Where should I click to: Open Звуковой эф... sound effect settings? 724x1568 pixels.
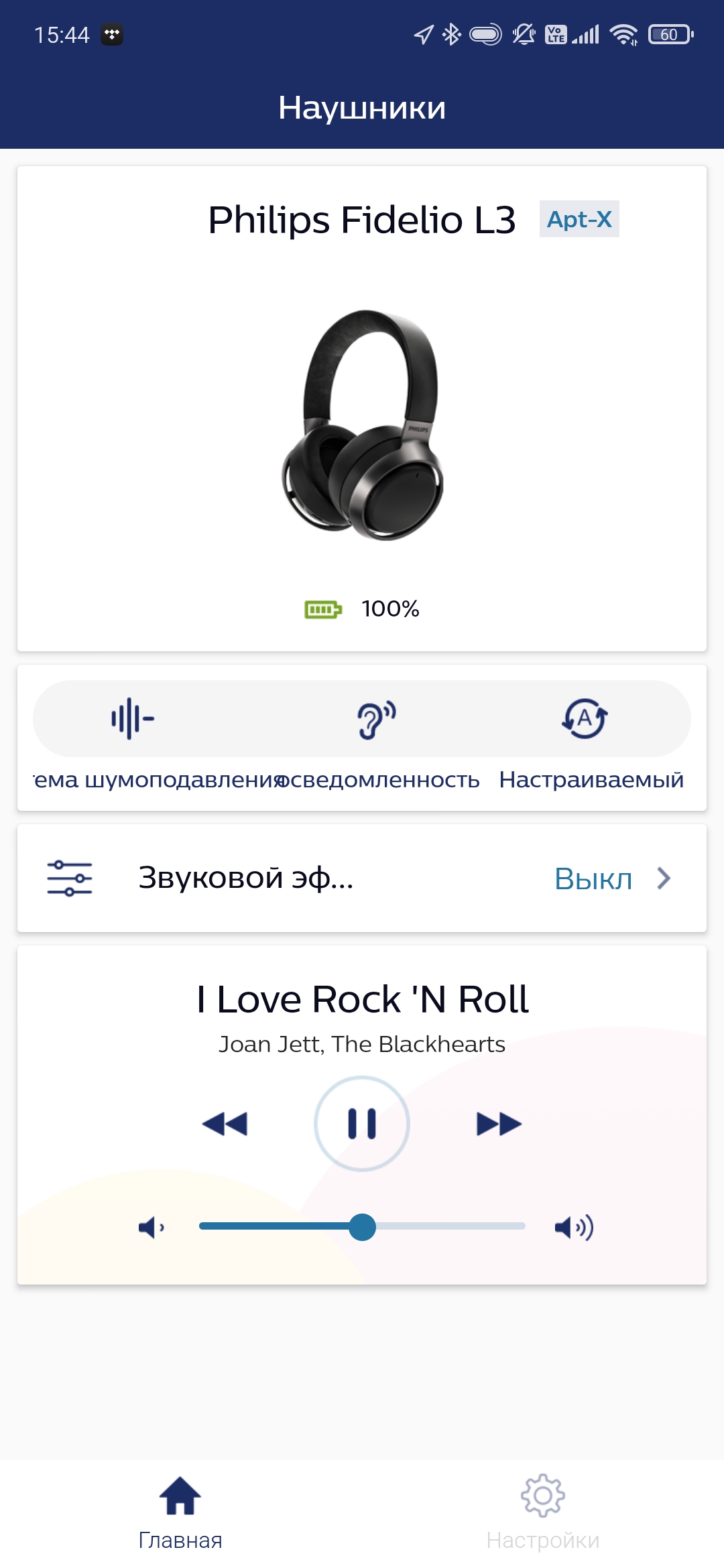362,878
